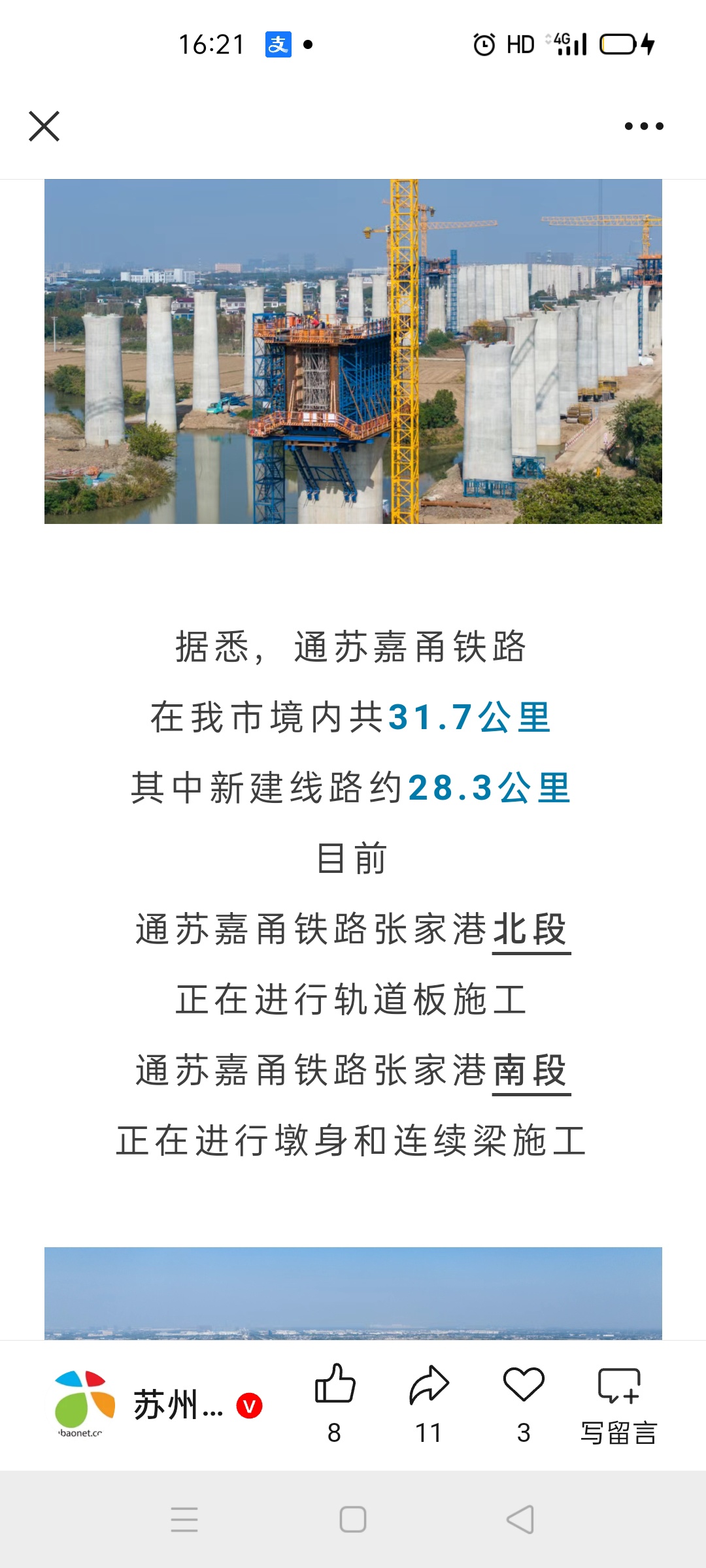
Task: Close the article page
Action: tap(44, 126)
